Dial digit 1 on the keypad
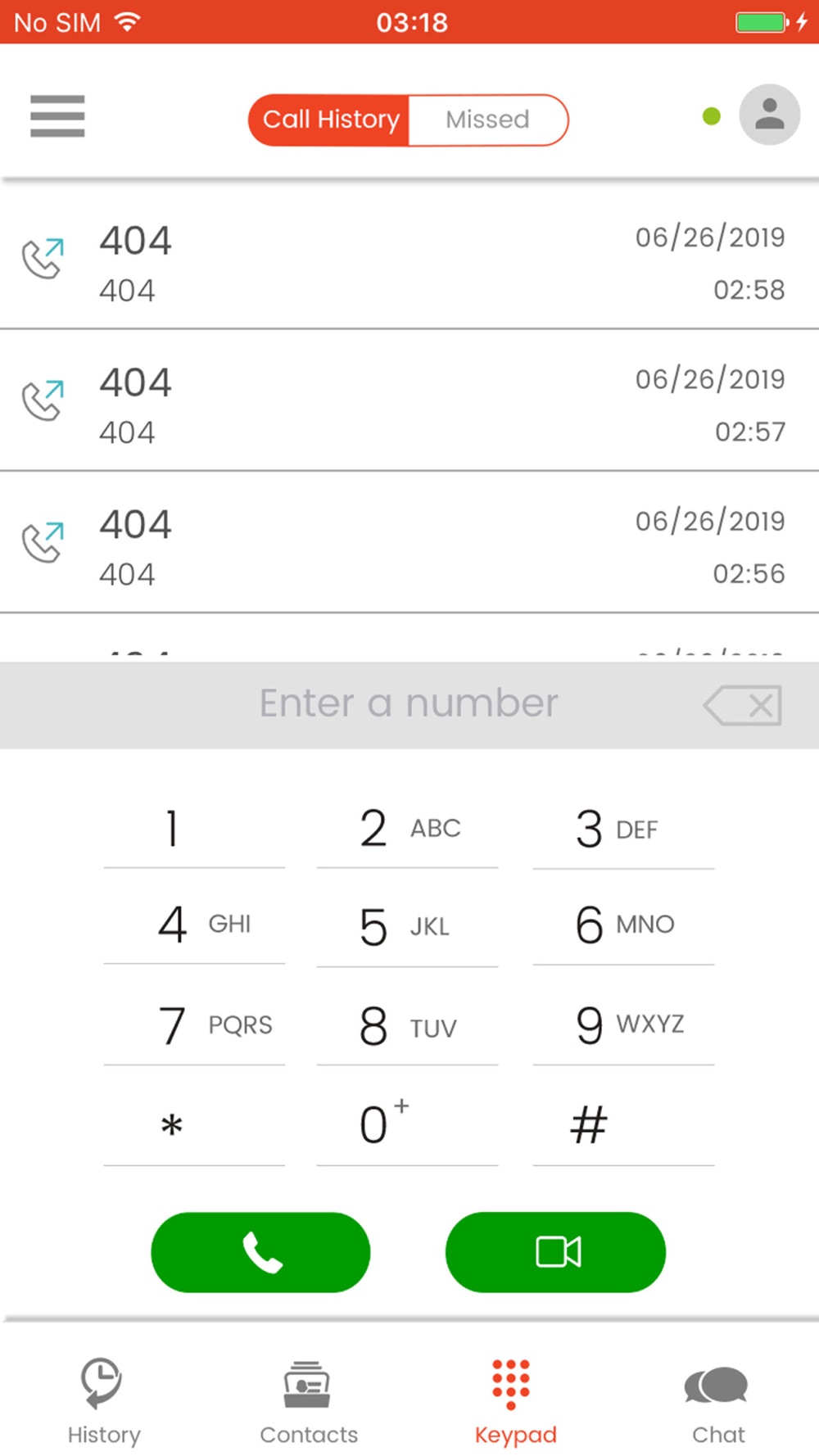 point(194,828)
